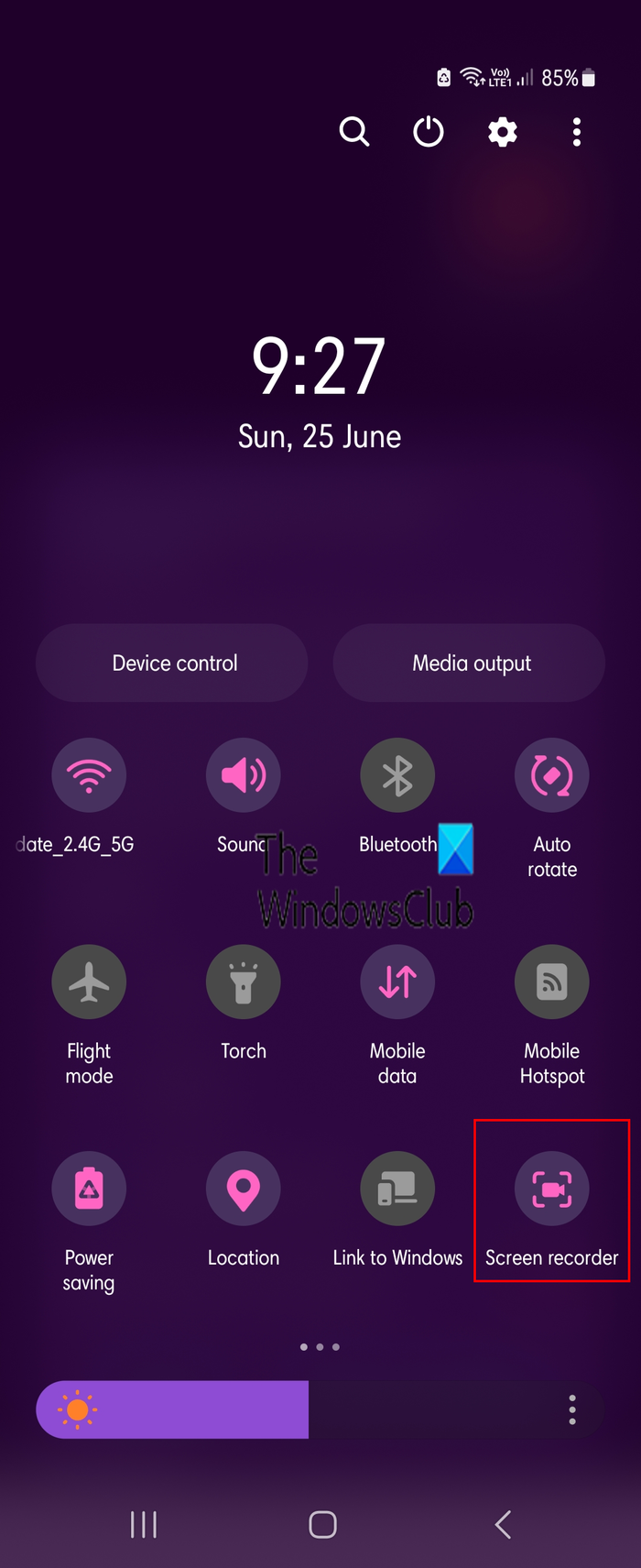Open the power menu icon
Image resolution: width=641 pixels, height=1568 pixels.
click(x=429, y=132)
